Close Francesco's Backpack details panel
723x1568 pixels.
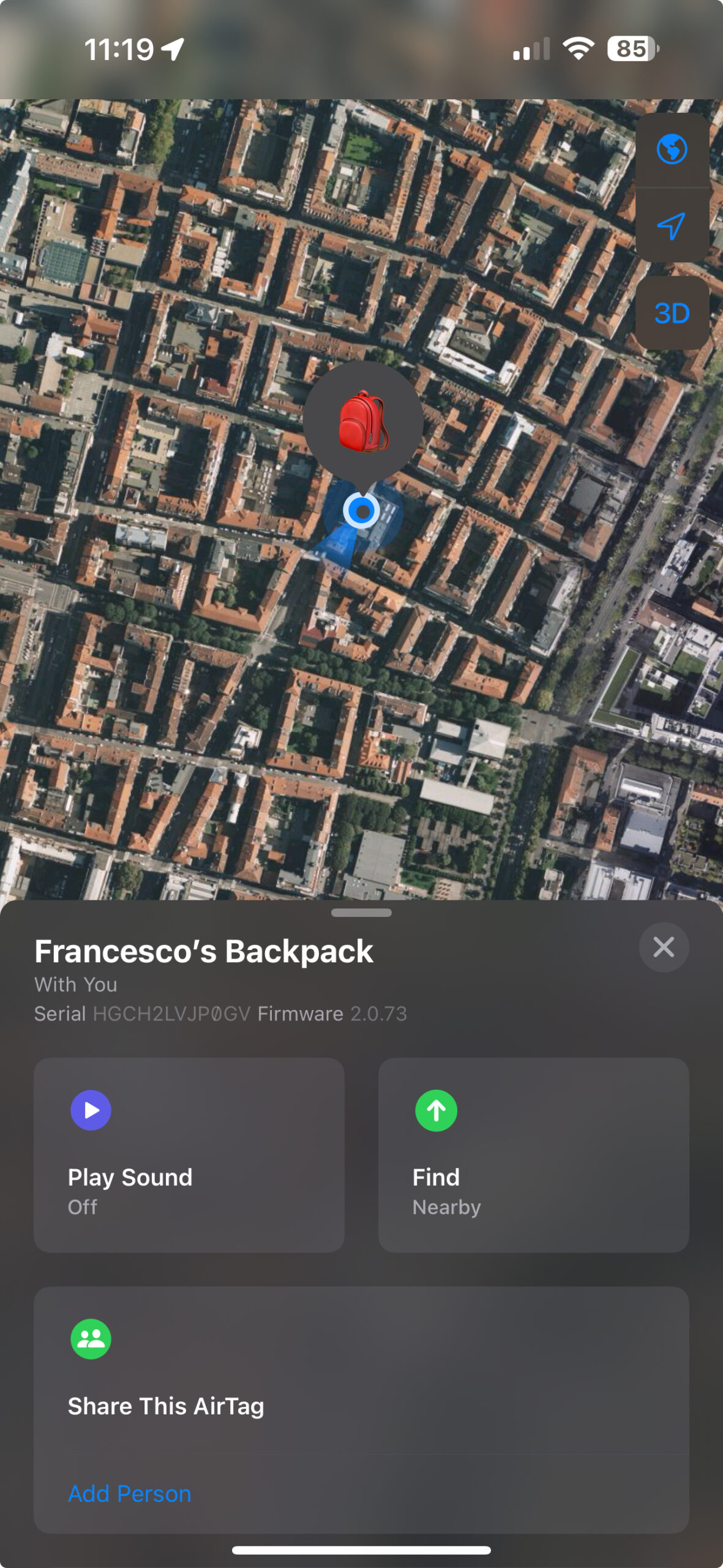pos(664,948)
